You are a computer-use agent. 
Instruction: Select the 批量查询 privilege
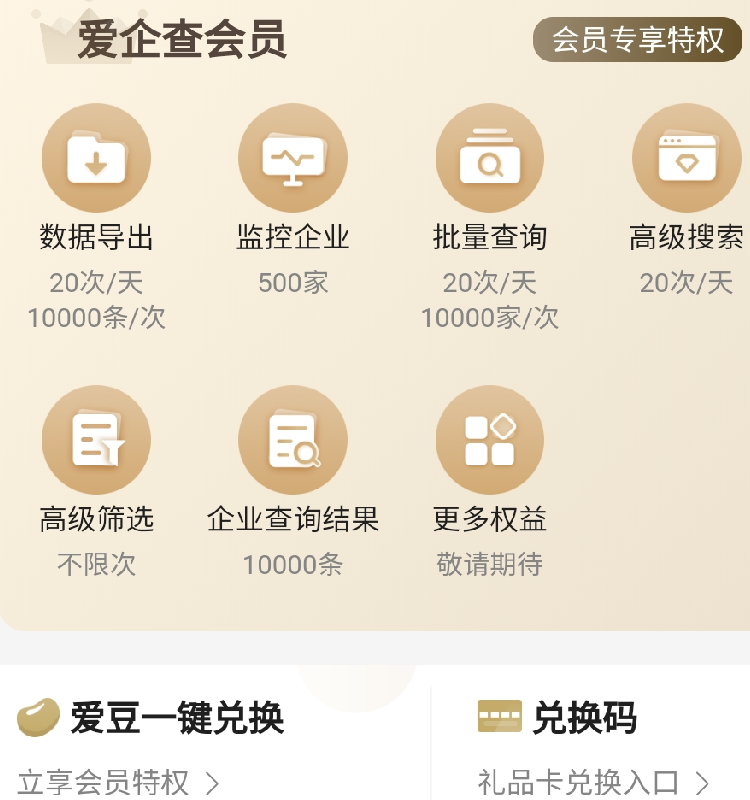click(490, 158)
